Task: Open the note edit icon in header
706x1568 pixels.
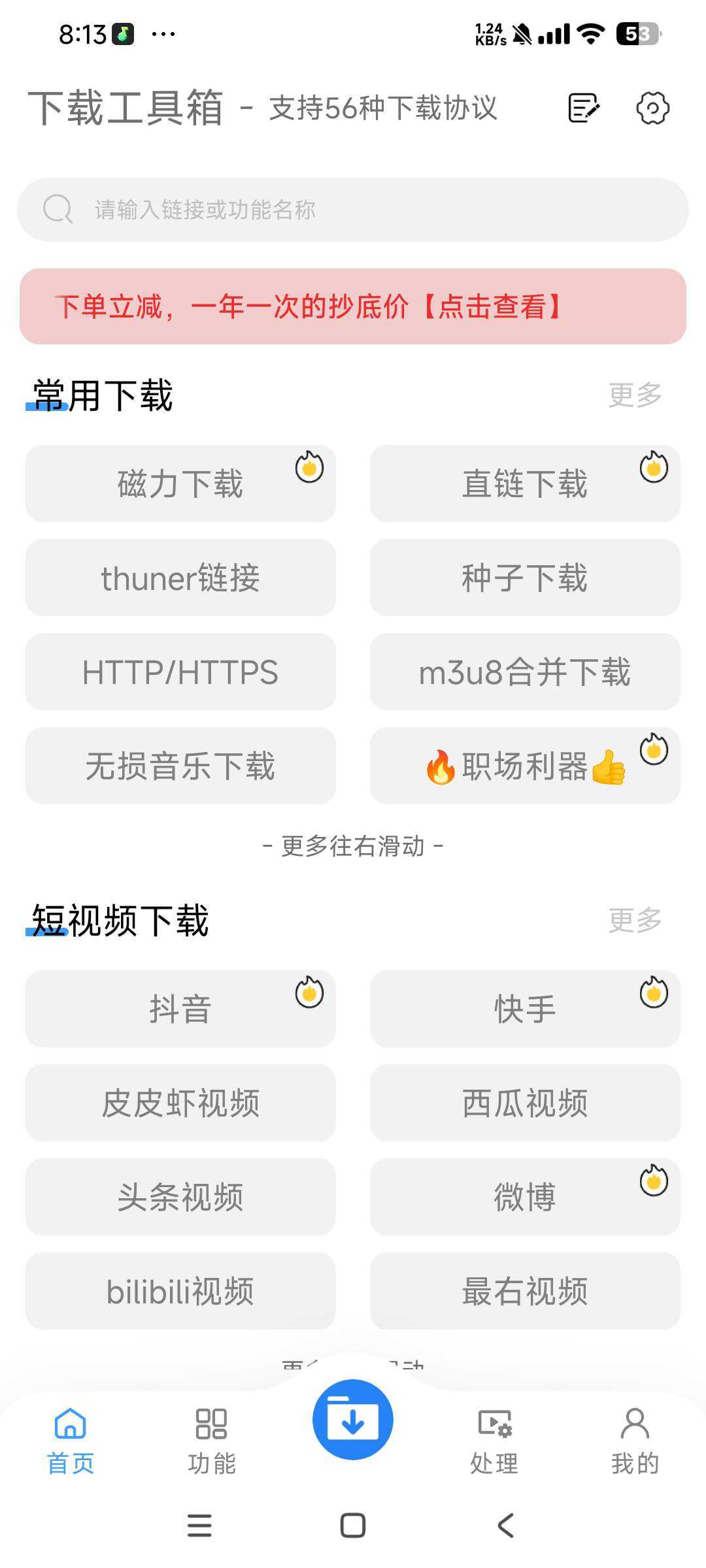Action: tap(583, 108)
